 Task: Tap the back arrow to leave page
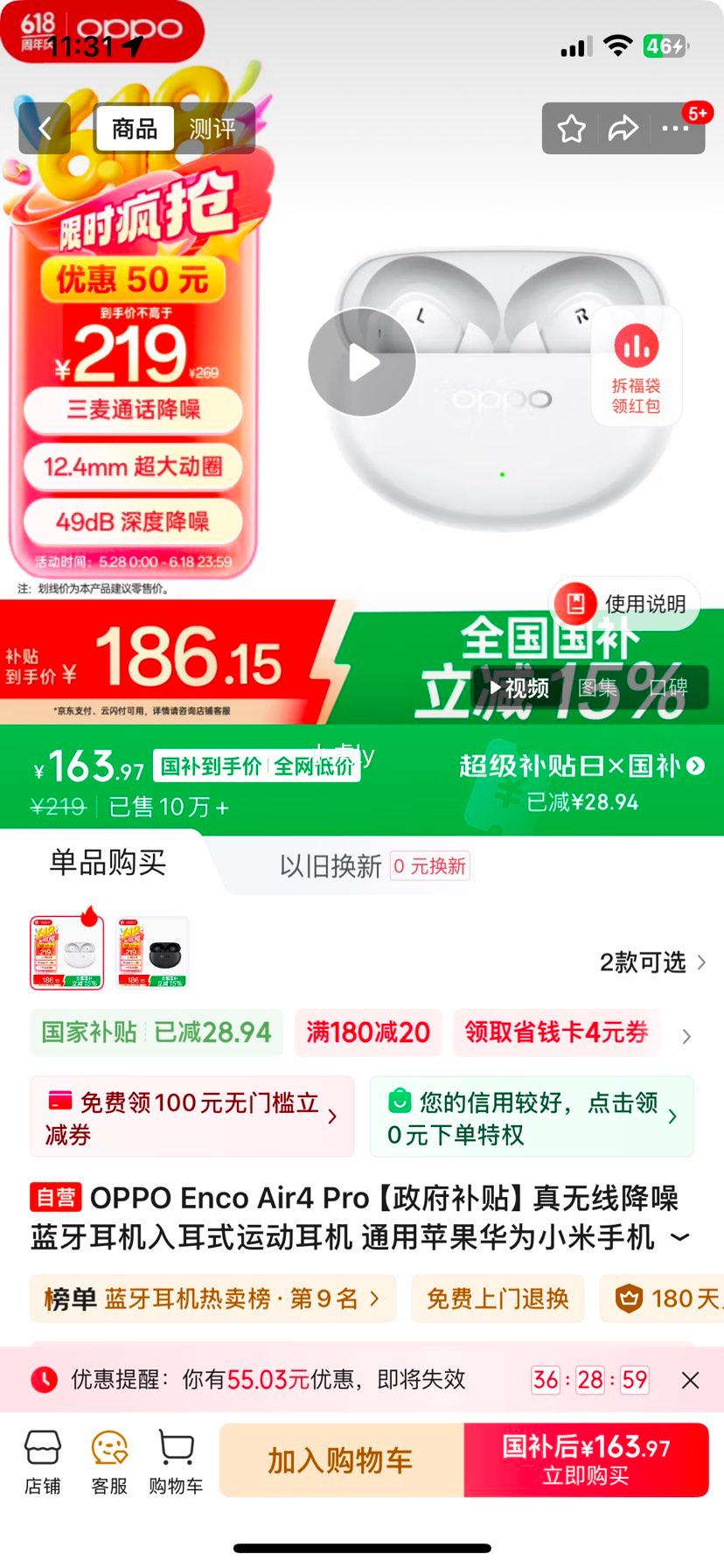pyautogui.click(x=44, y=128)
